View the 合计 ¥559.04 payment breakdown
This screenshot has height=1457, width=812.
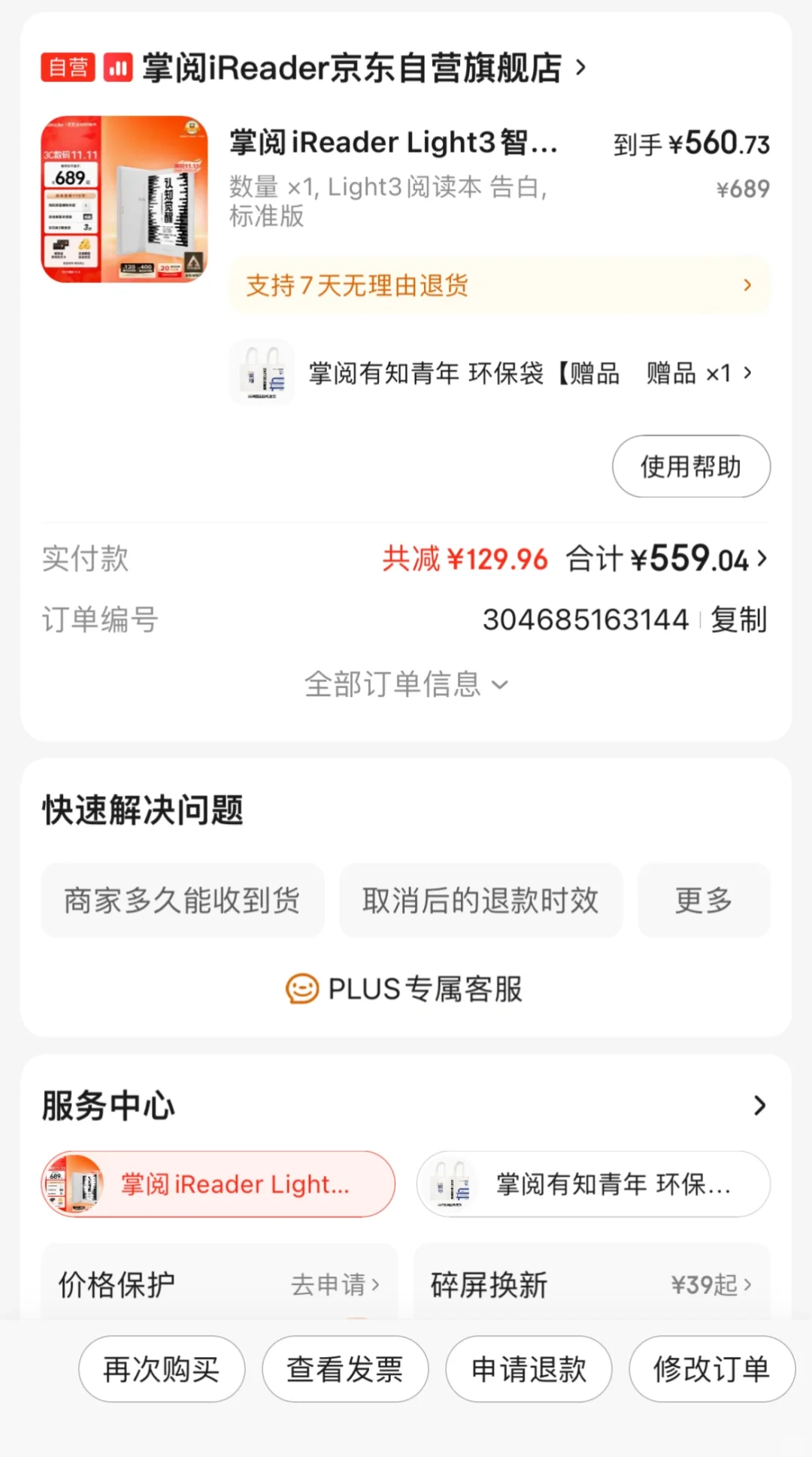pos(666,559)
